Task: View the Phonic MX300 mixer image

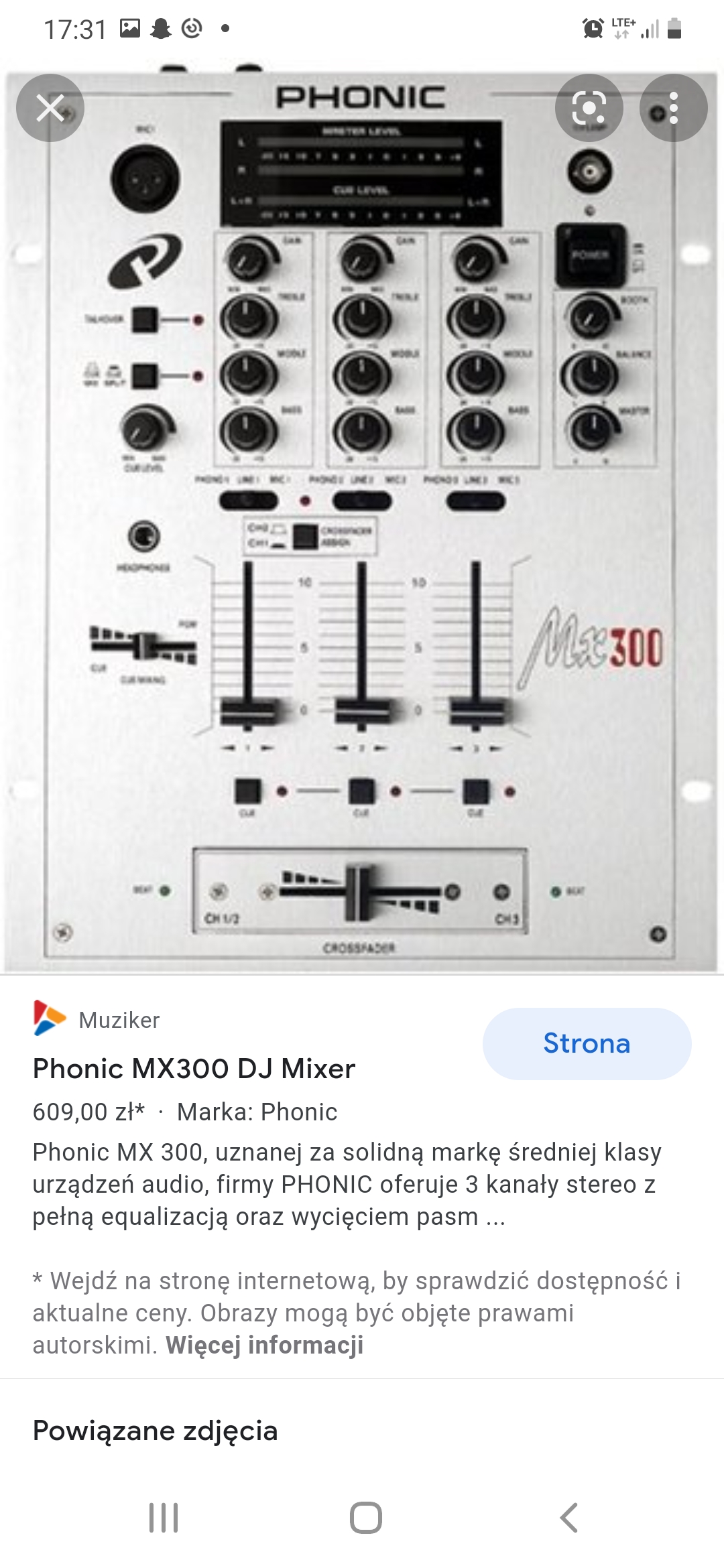Action: pyautogui.click(x=362, y=523)
